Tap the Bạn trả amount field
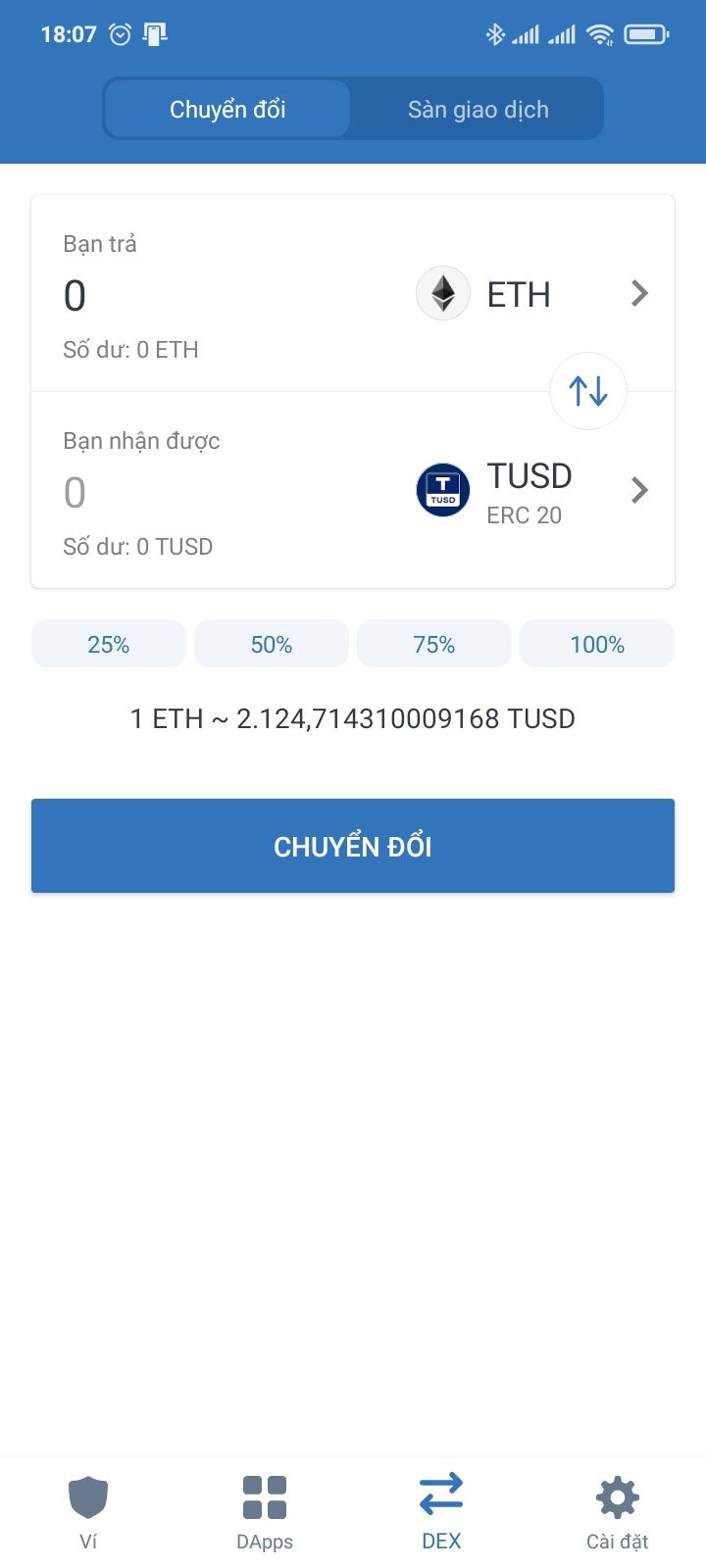 click(196, 295)
